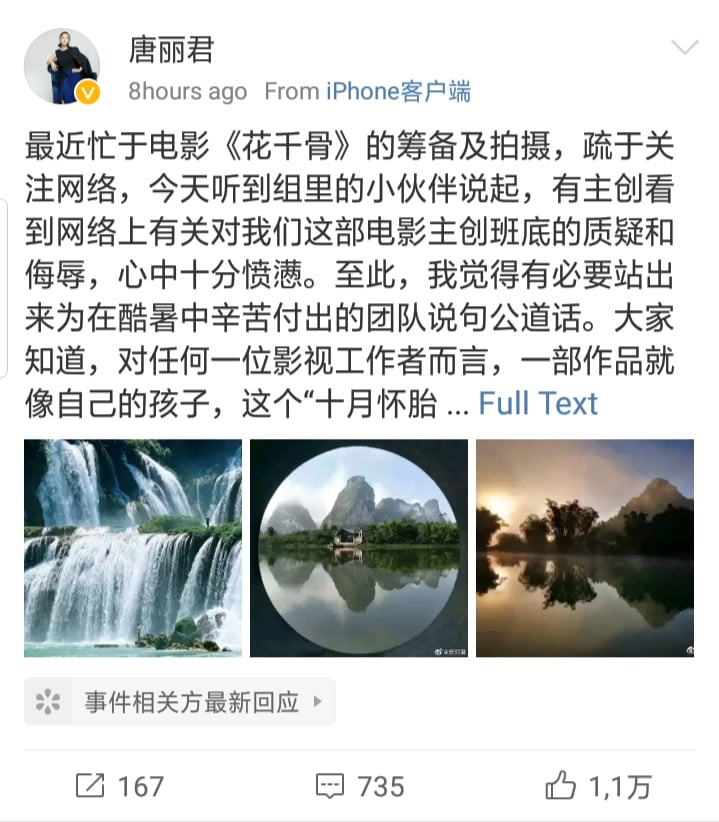
Task: View the waterfall photo
Action: tap(133, 548)
